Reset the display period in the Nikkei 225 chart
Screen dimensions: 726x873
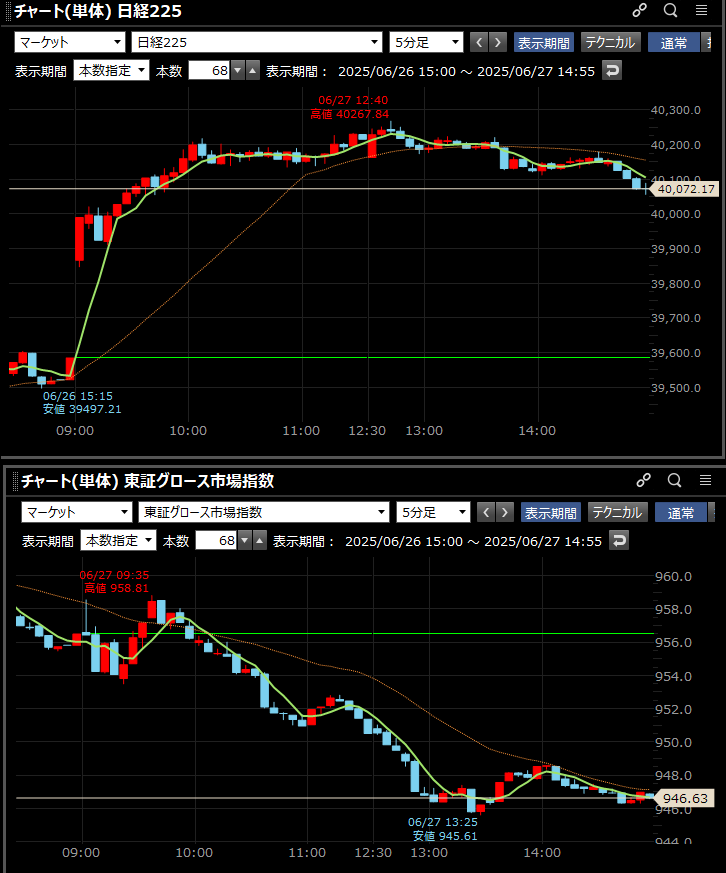[x=612, y=71]
